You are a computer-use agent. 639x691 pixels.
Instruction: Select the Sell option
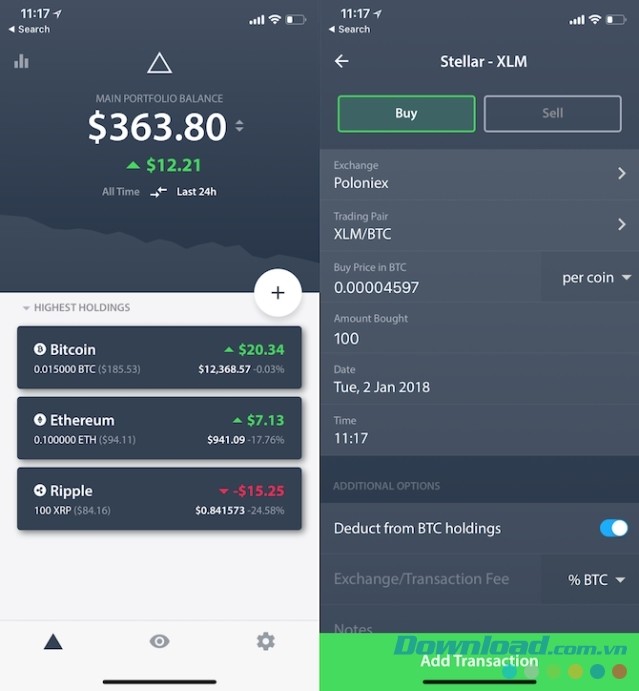tap(552, 114)
